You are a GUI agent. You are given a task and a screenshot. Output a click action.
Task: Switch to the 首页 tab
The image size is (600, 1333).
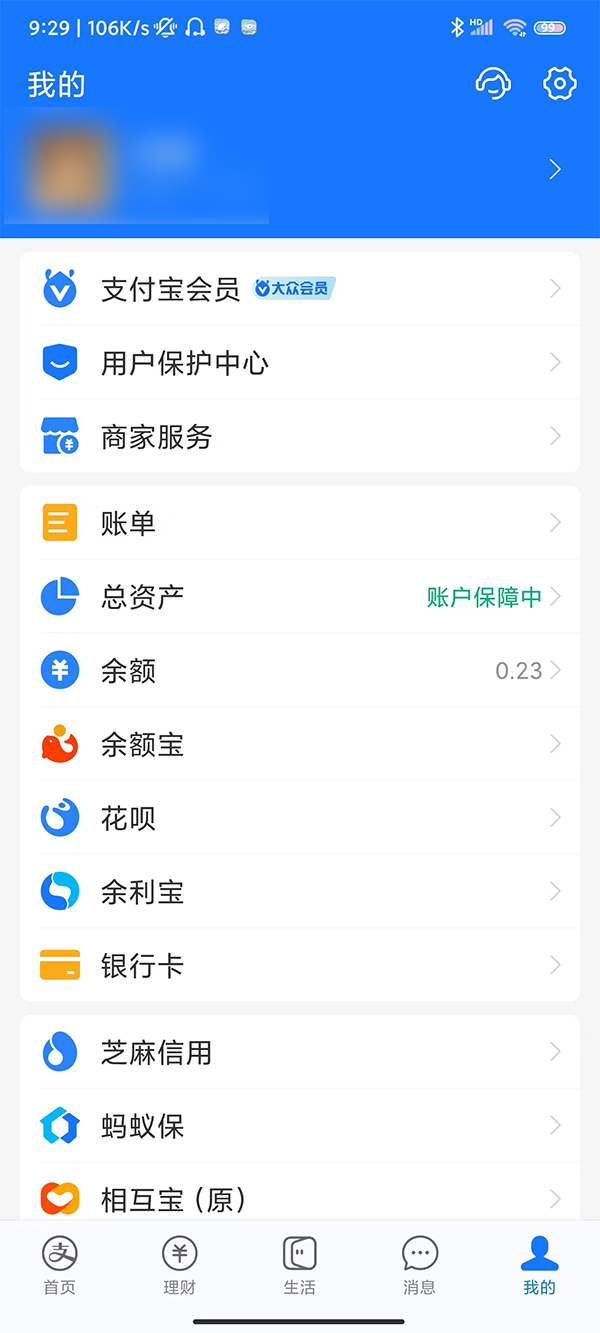click(60, 1265)
